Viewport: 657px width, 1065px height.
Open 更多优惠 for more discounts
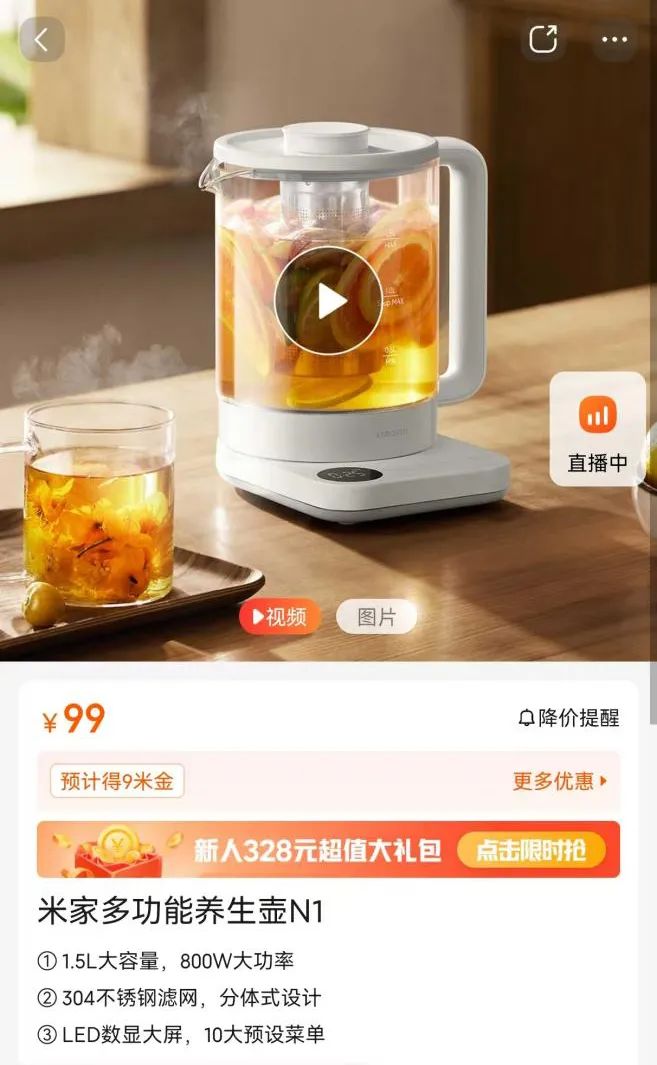tap(560, 781)
